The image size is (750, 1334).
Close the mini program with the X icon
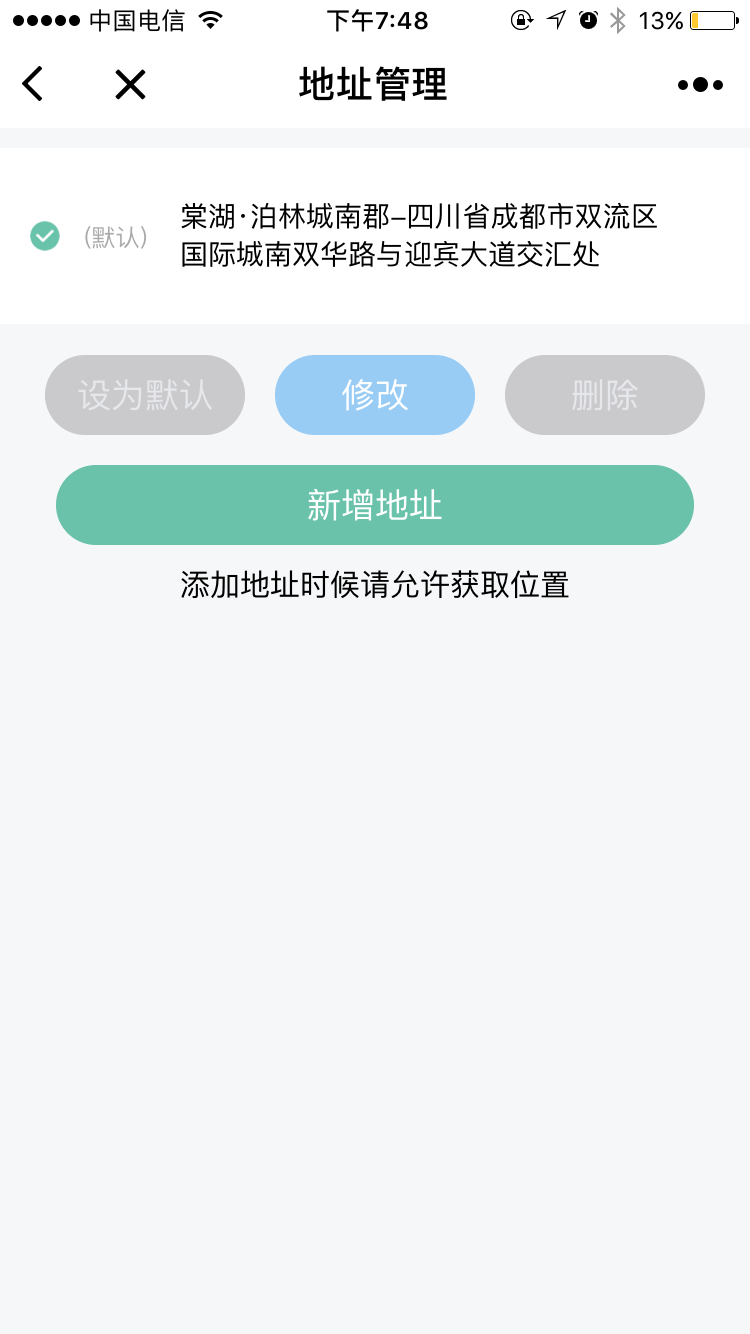point(130,84)
